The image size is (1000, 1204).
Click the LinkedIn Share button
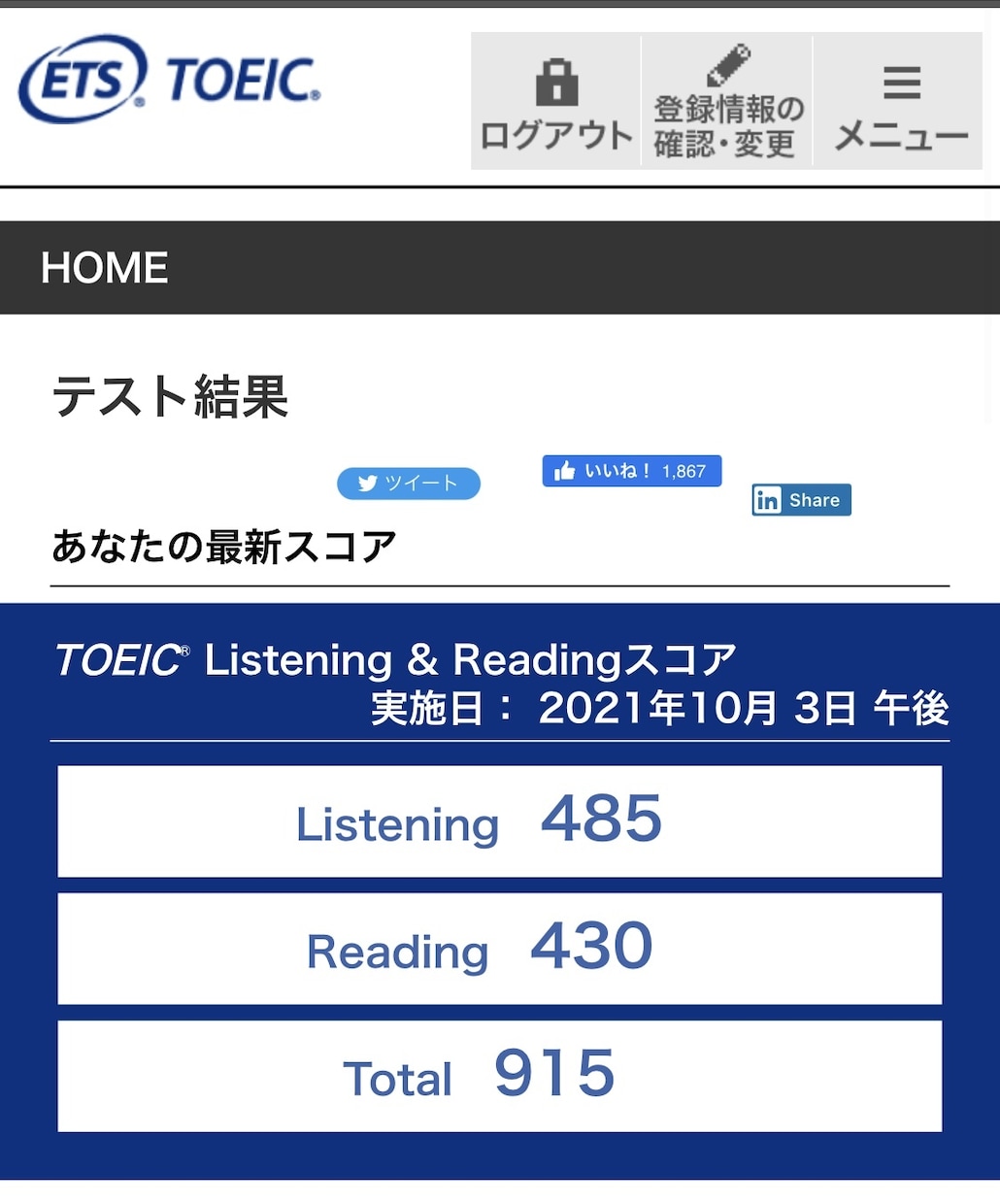tap(801, 500)
